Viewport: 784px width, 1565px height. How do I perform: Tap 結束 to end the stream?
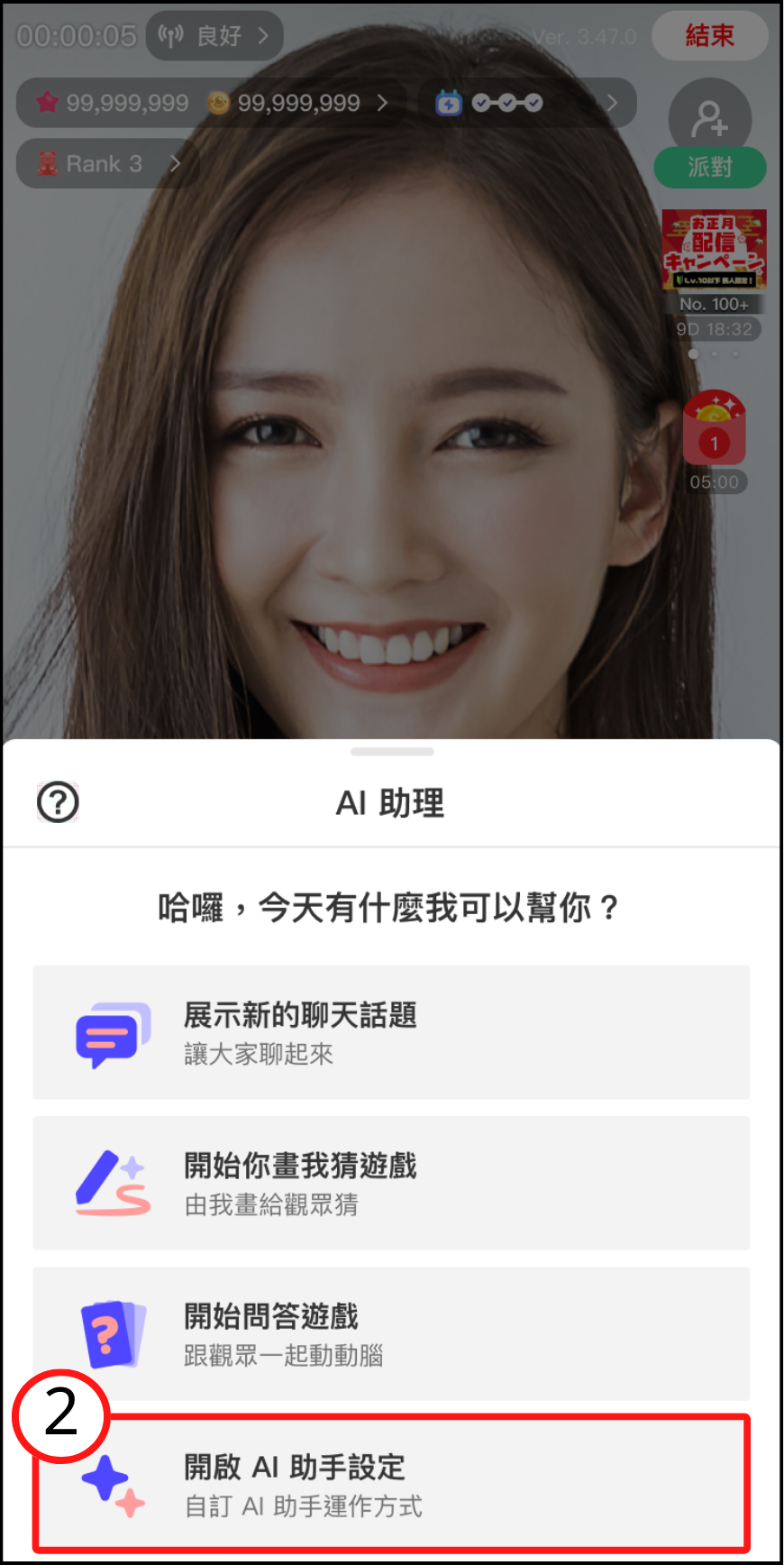coord(709,35)
